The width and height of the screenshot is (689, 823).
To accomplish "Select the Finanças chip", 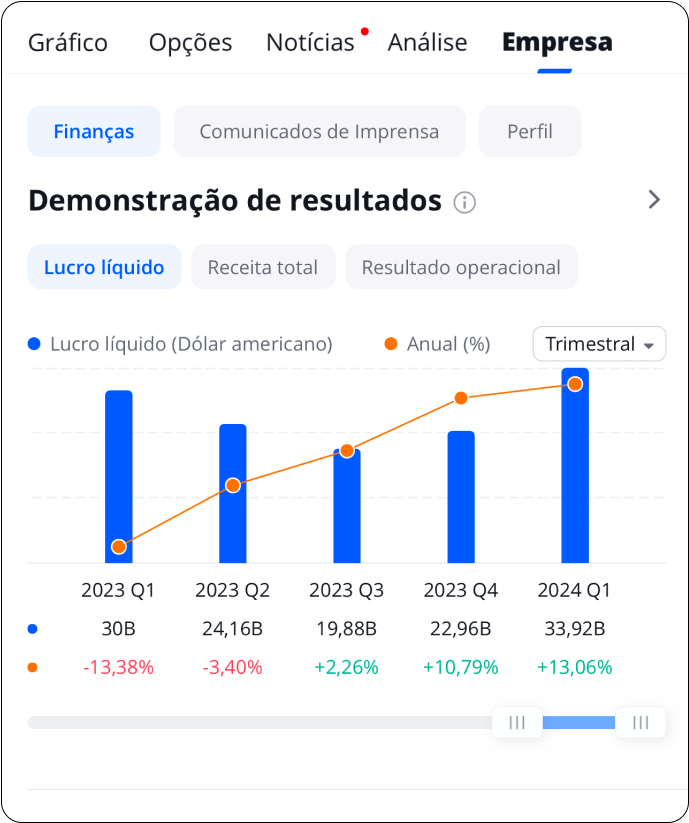I will click(94, 131).
